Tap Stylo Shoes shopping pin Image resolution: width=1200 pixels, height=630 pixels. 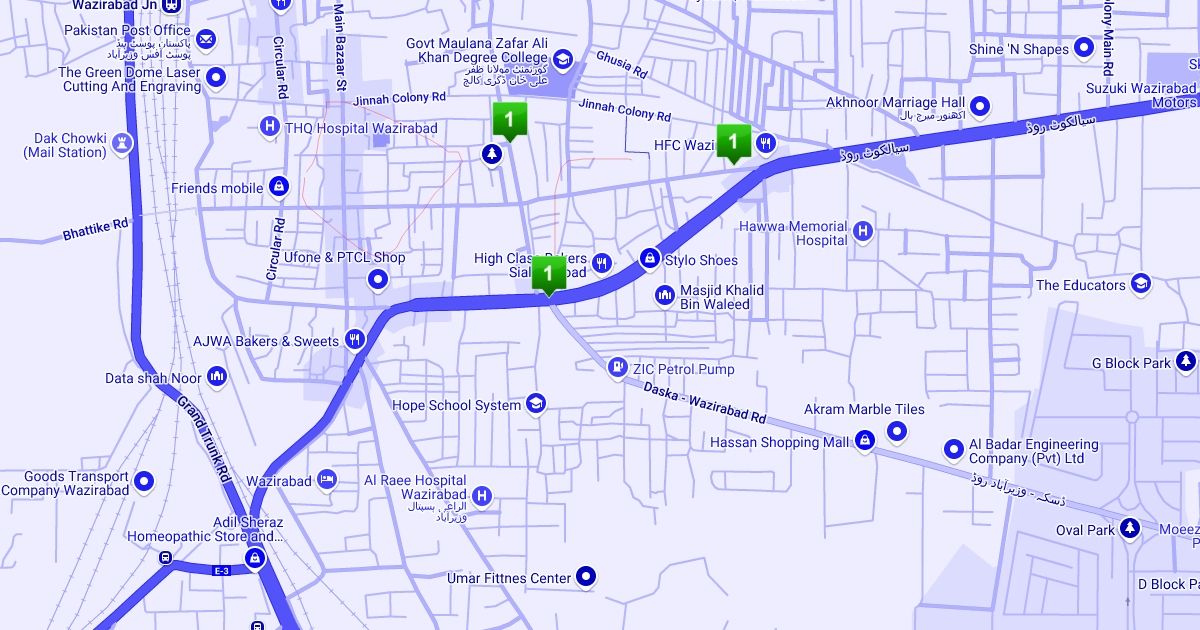[x=650, y=260]
